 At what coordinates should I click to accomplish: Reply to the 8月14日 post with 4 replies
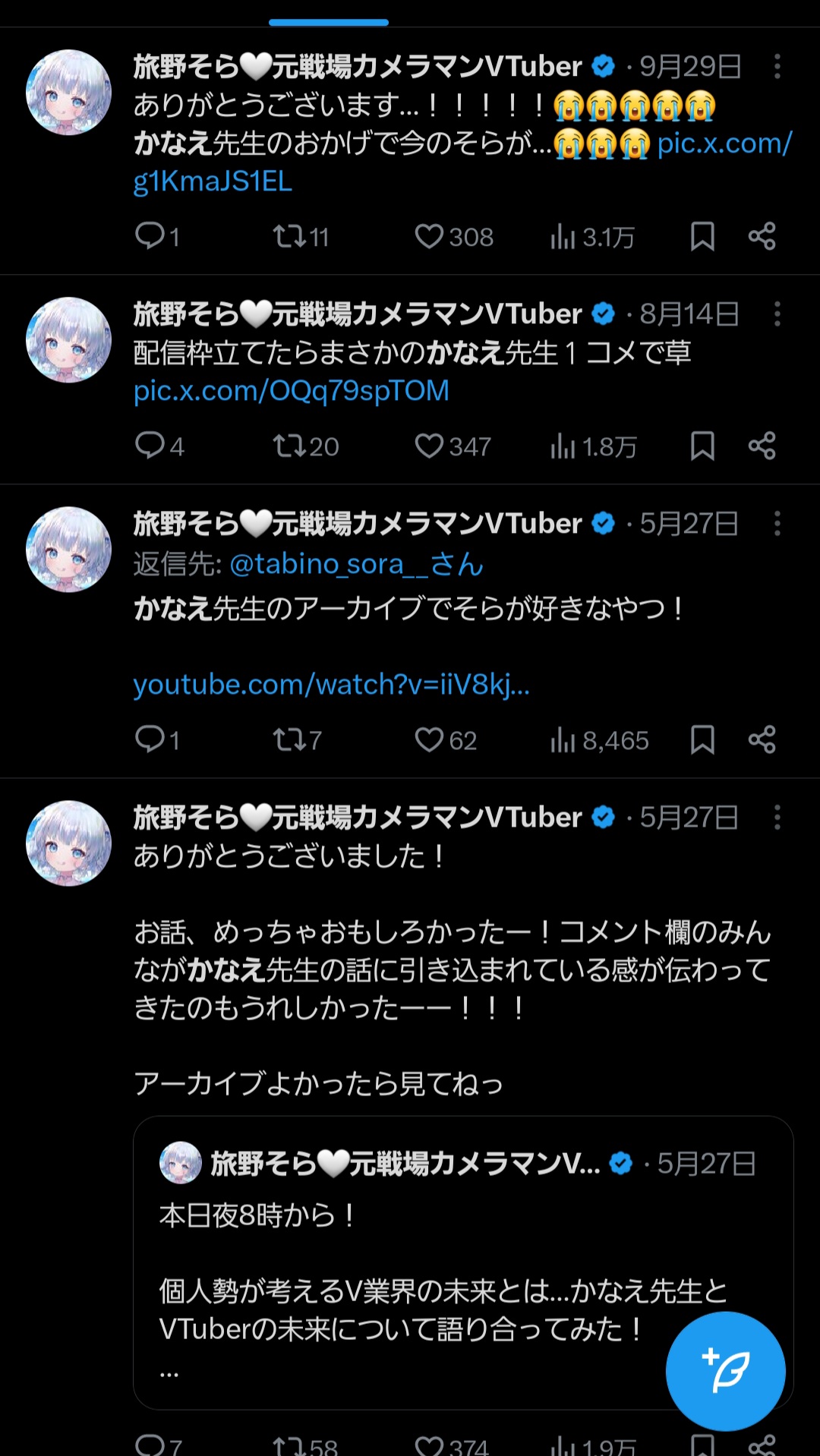150,446
